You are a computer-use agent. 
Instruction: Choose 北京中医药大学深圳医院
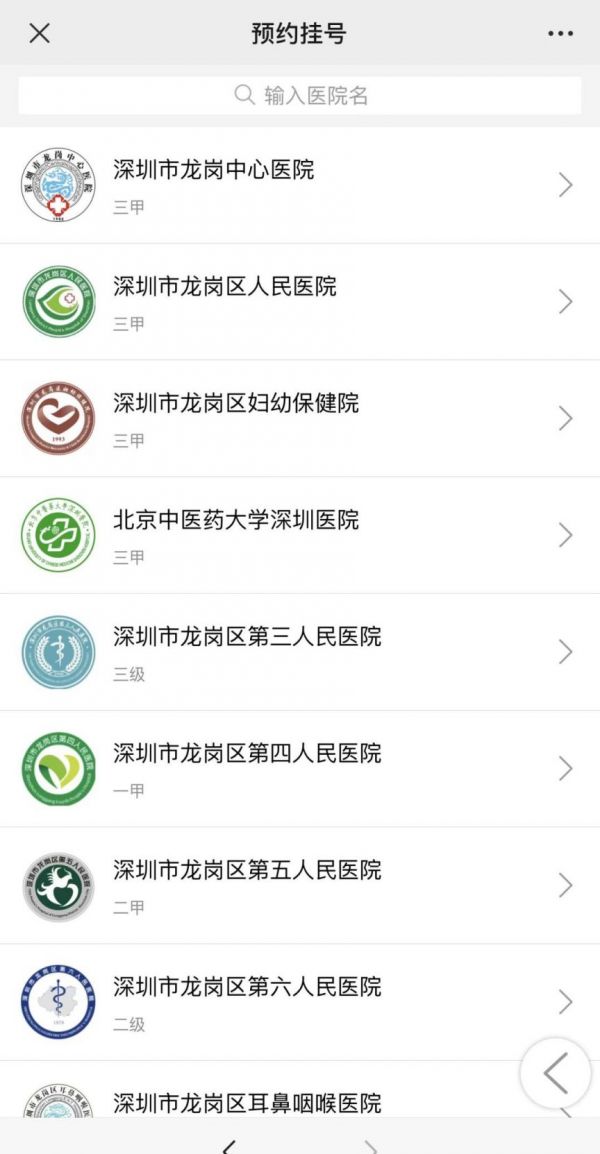click(300, 535)
